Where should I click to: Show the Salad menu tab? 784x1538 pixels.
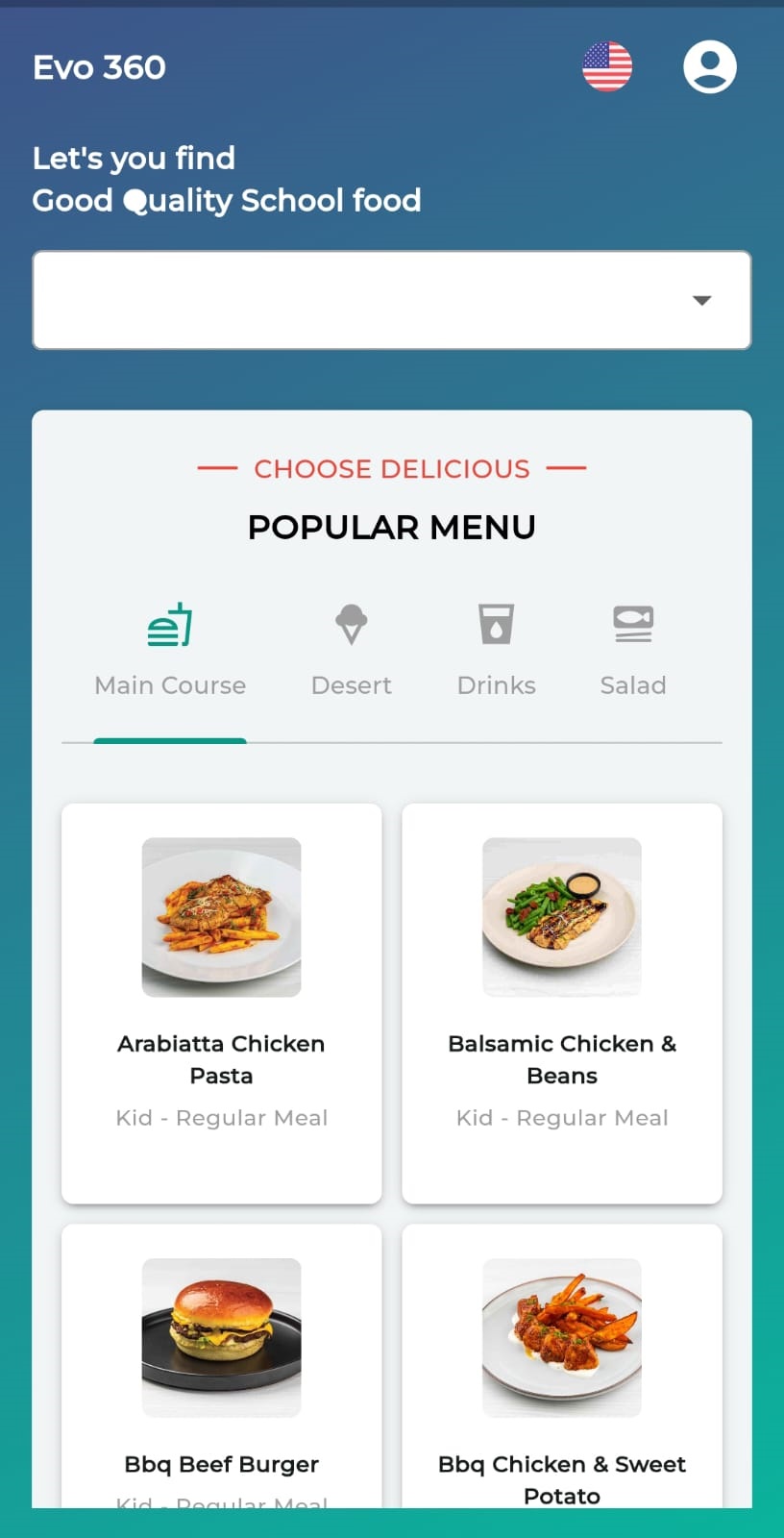click(633, 650)
